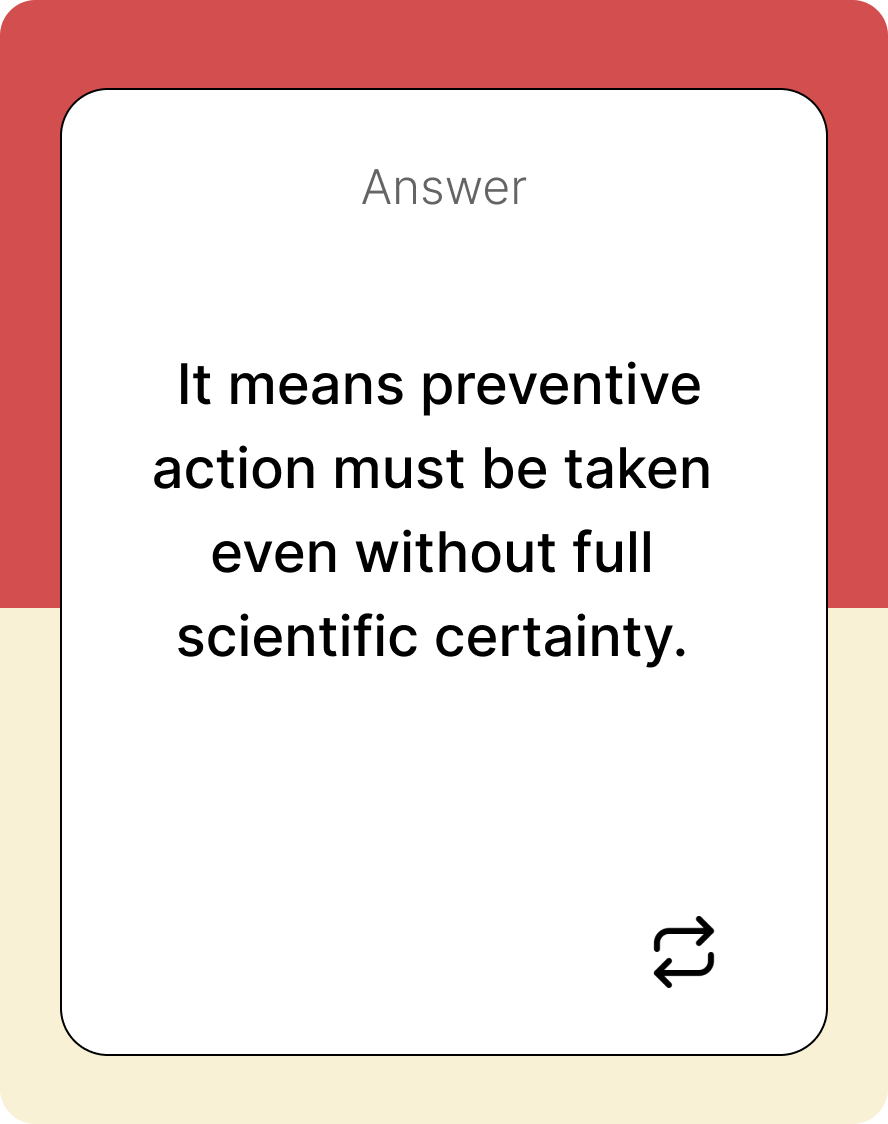Flip the answer card back over
The height and width of the screenshot is (1124, 888).
pos(684,951)
